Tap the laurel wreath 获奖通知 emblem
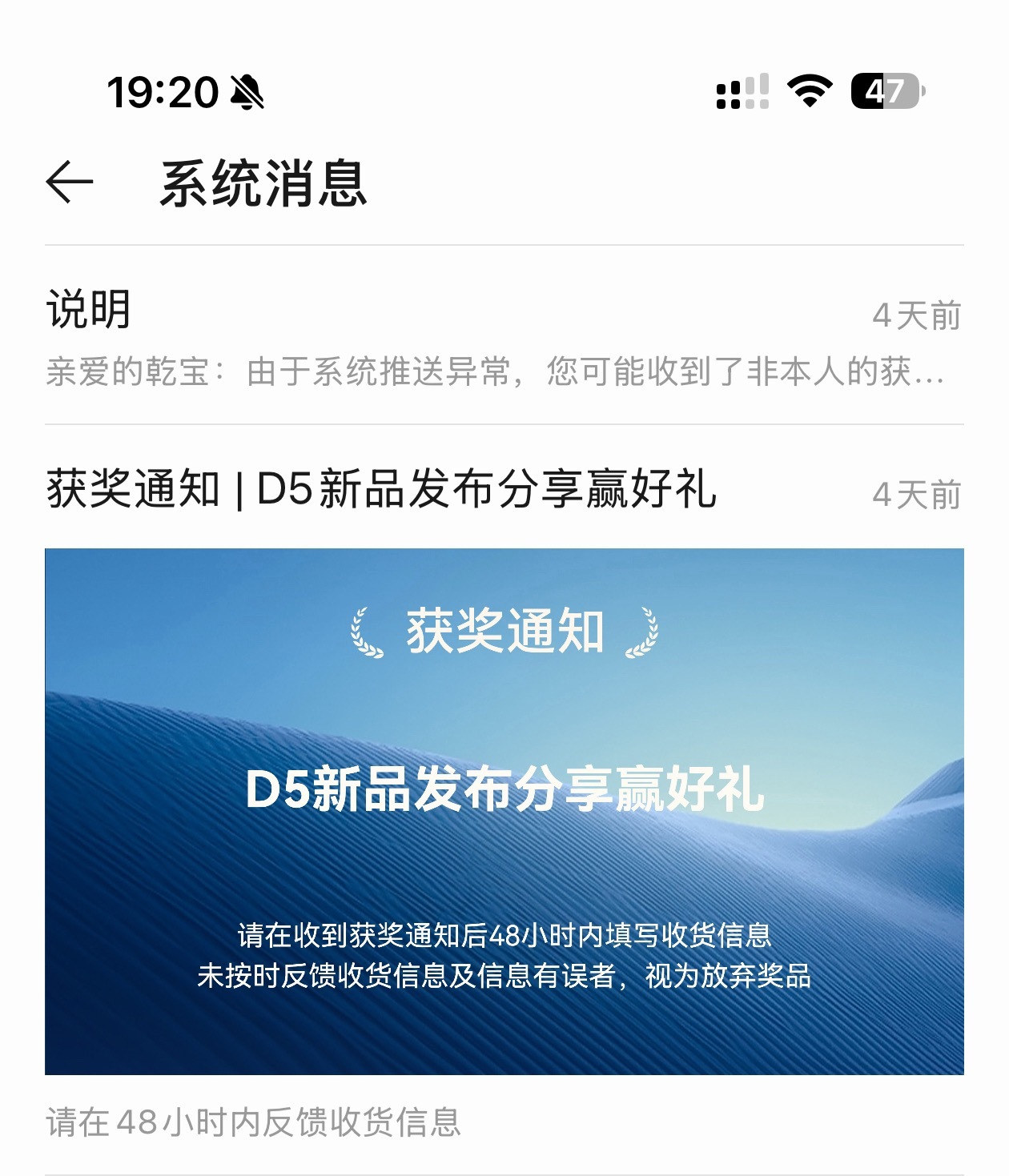 pos(504,634)
